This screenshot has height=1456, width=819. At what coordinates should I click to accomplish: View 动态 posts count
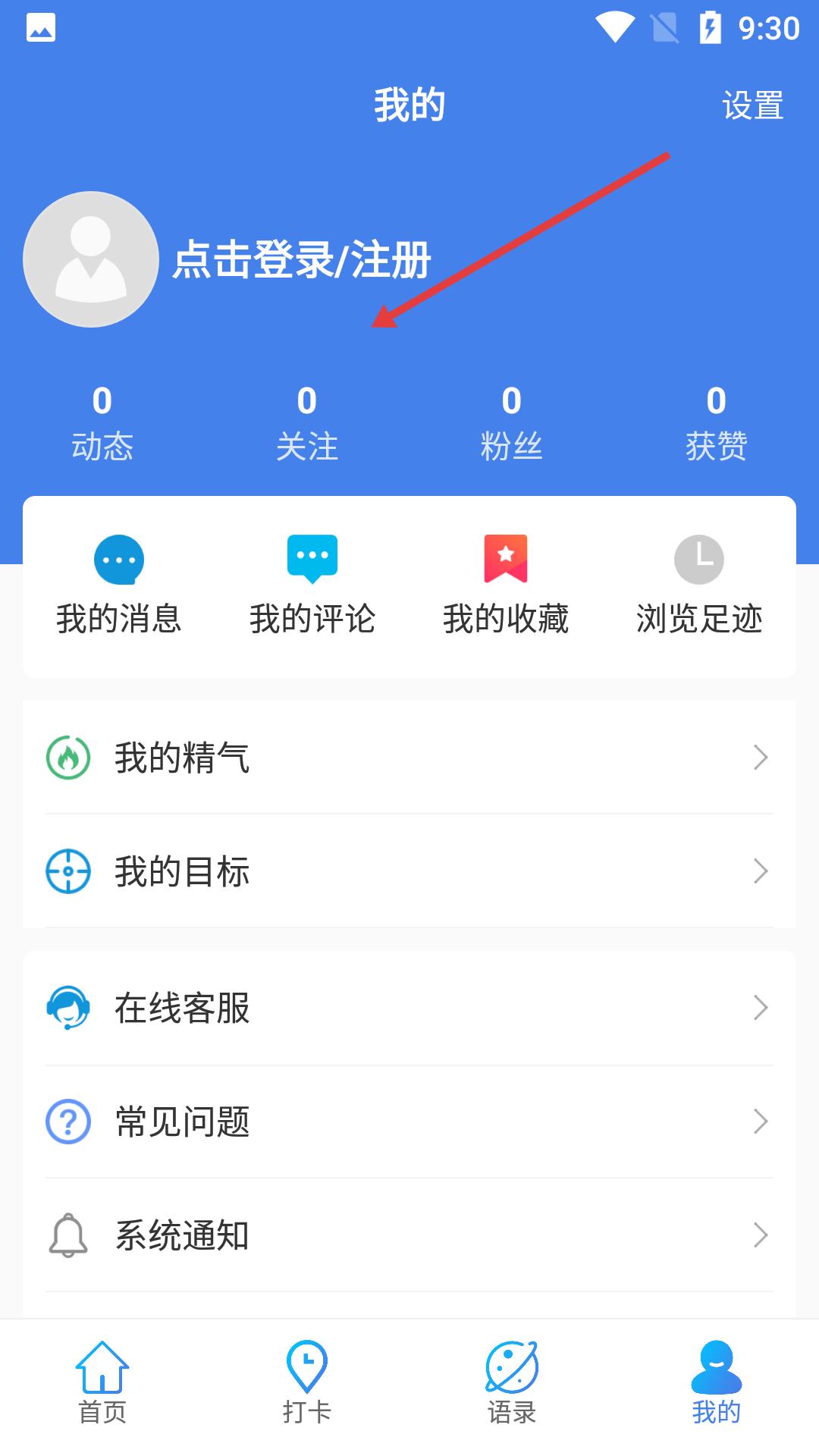coord(102,423)
